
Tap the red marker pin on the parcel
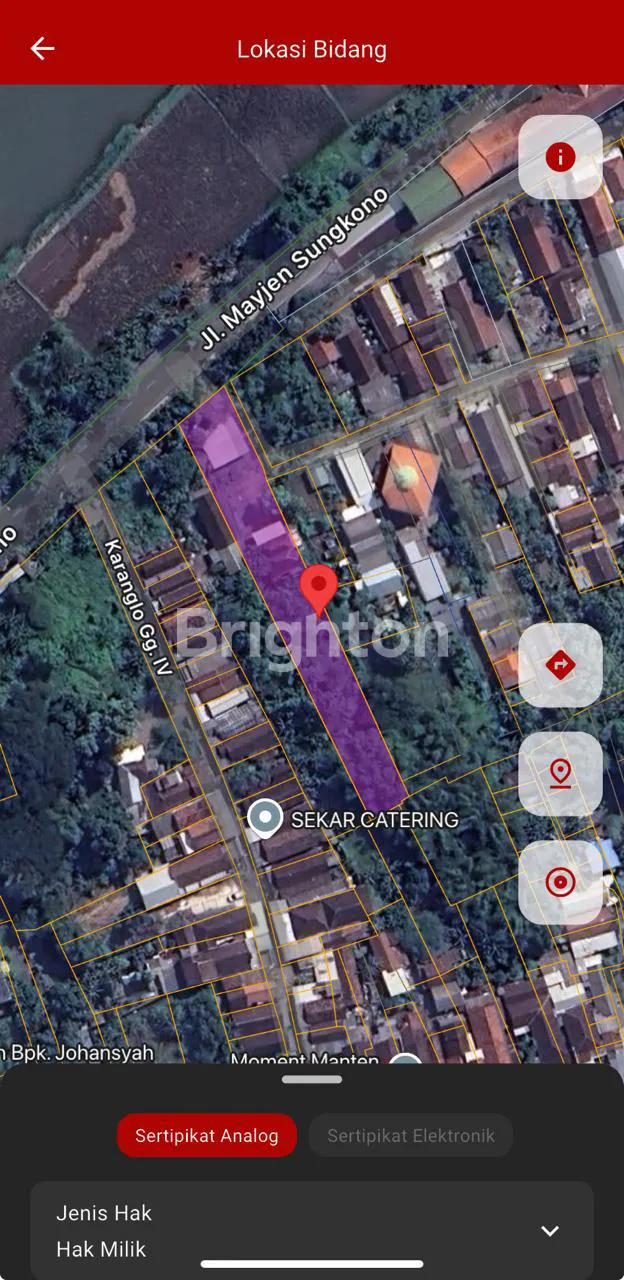coord(319,588)
